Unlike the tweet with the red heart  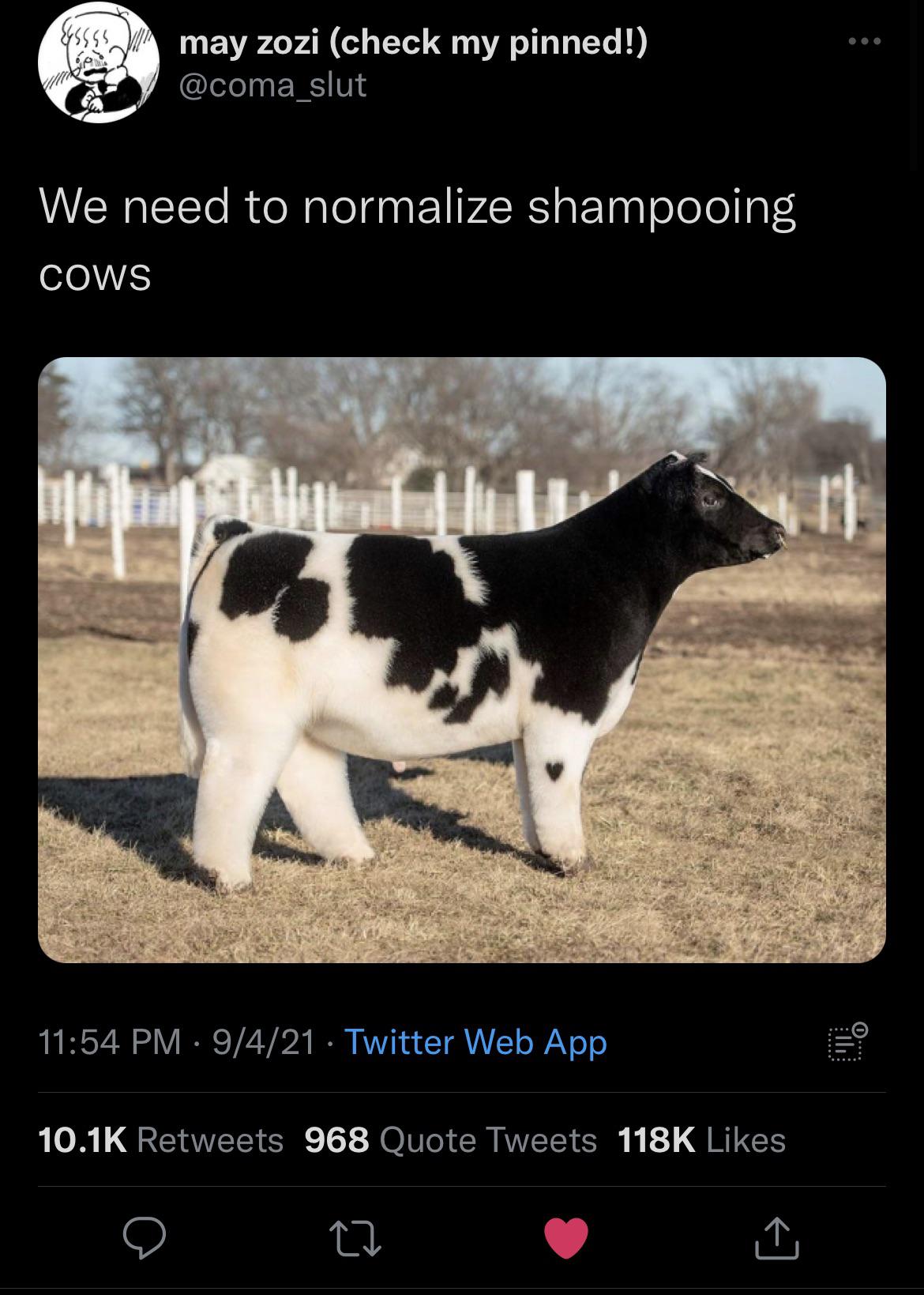tap(566, 1238)
